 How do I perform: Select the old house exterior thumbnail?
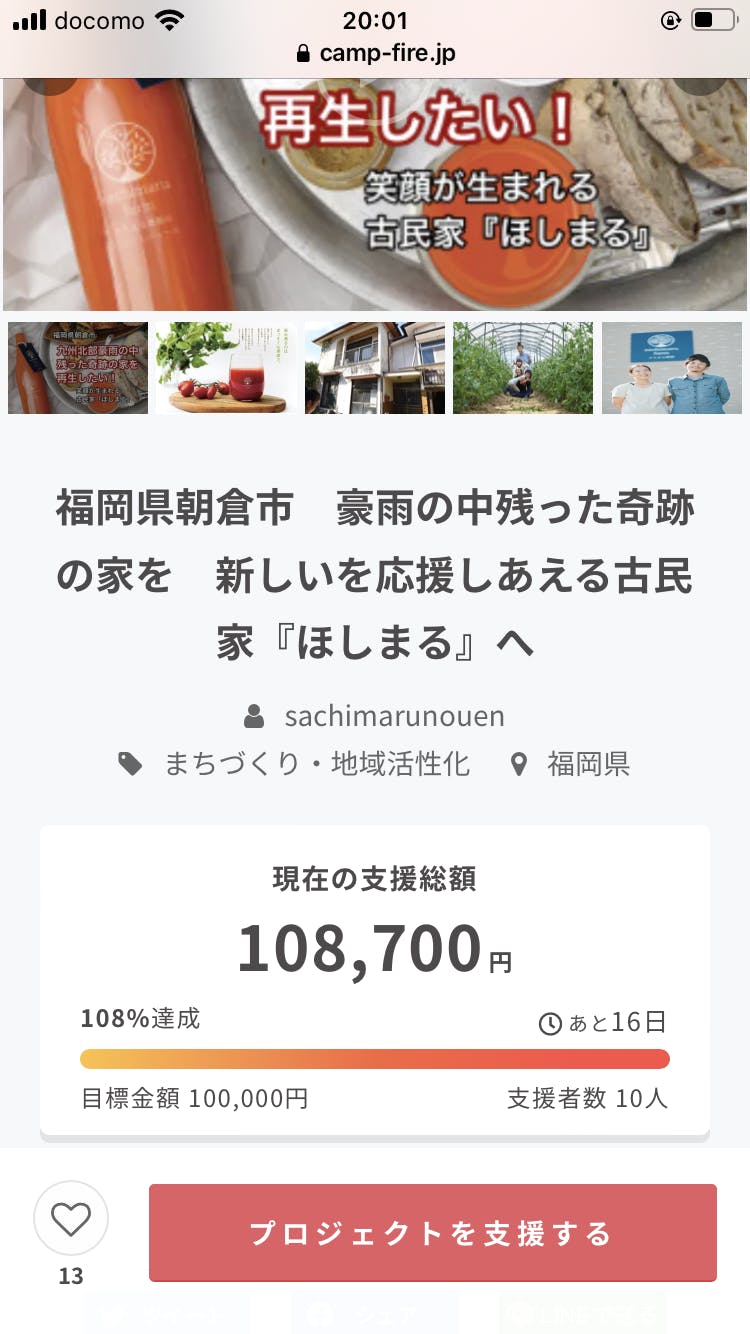pyautogui.click(x=375, y=368)
